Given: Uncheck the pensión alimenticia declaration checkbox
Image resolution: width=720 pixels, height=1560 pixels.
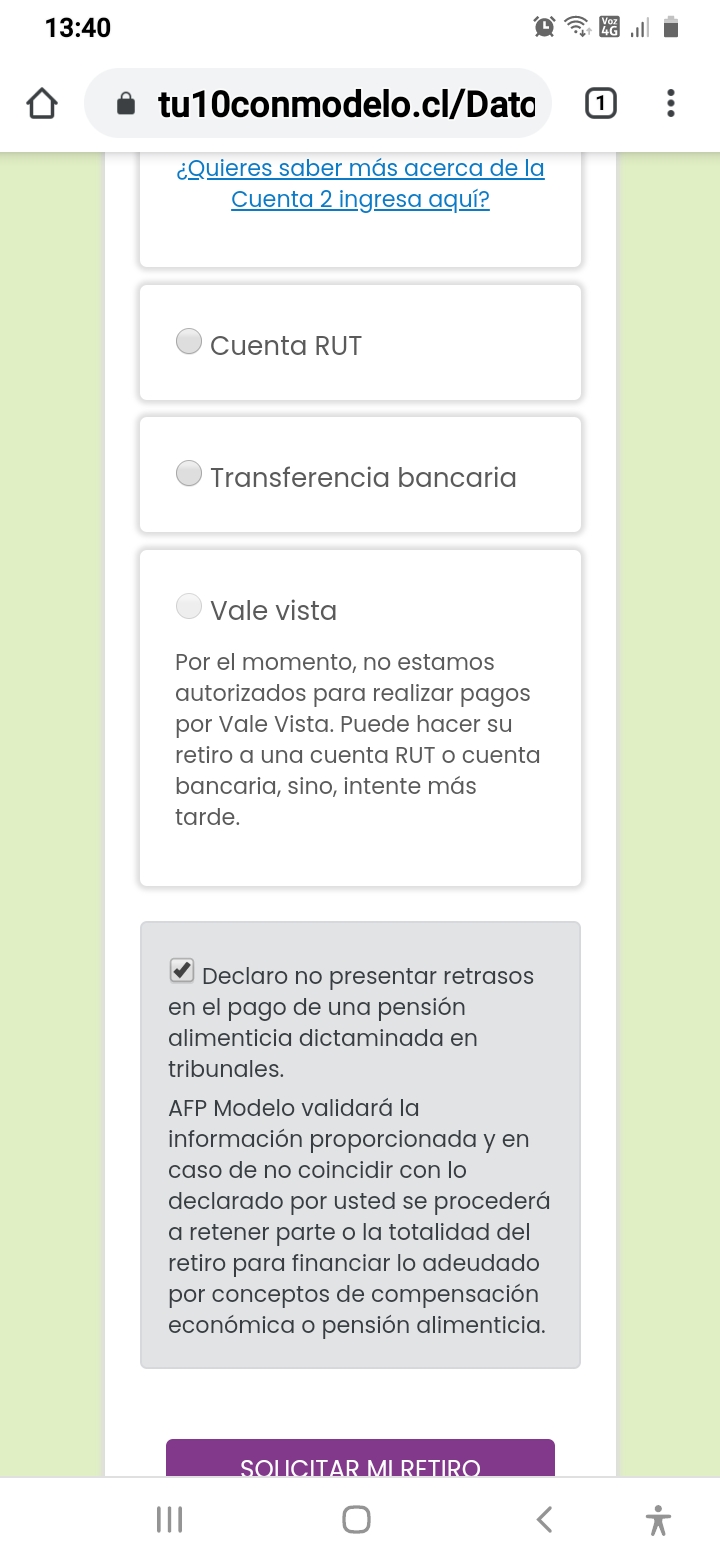Looking at the screenshot, I should point(182,970).
